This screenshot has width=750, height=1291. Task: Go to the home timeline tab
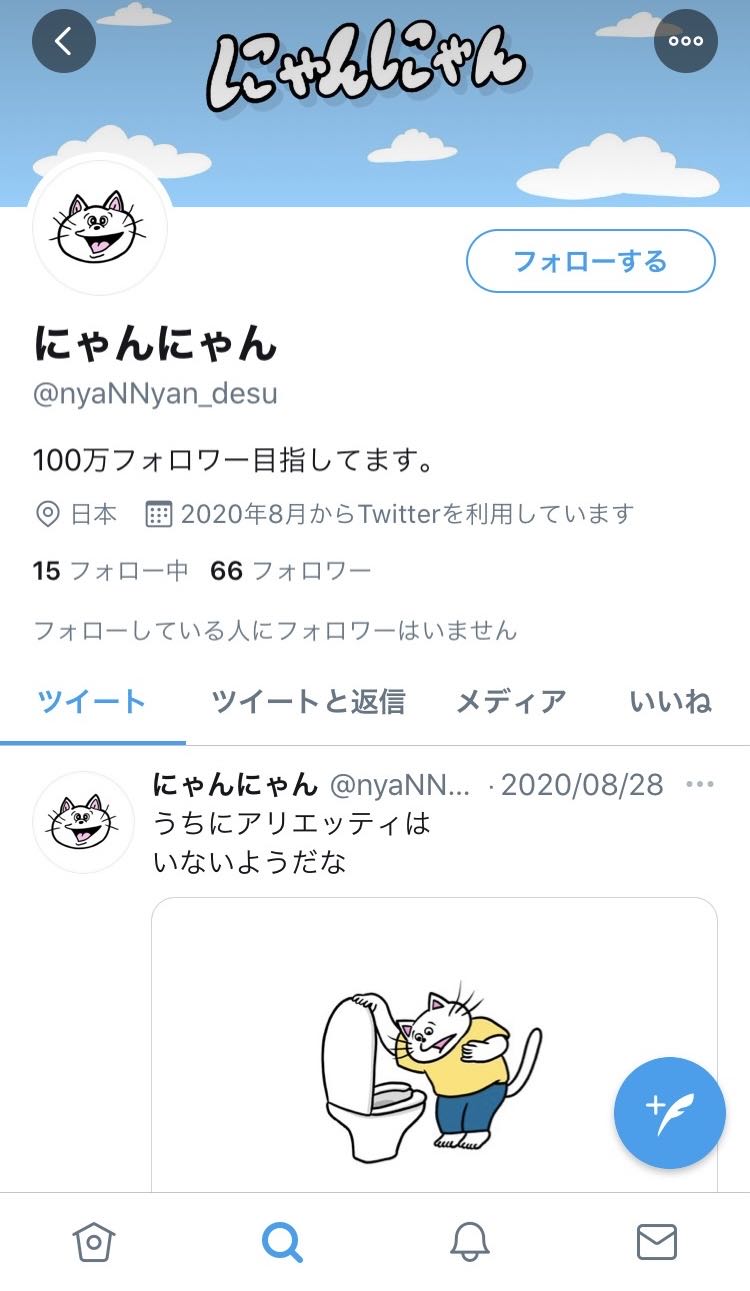[93, 1242]
